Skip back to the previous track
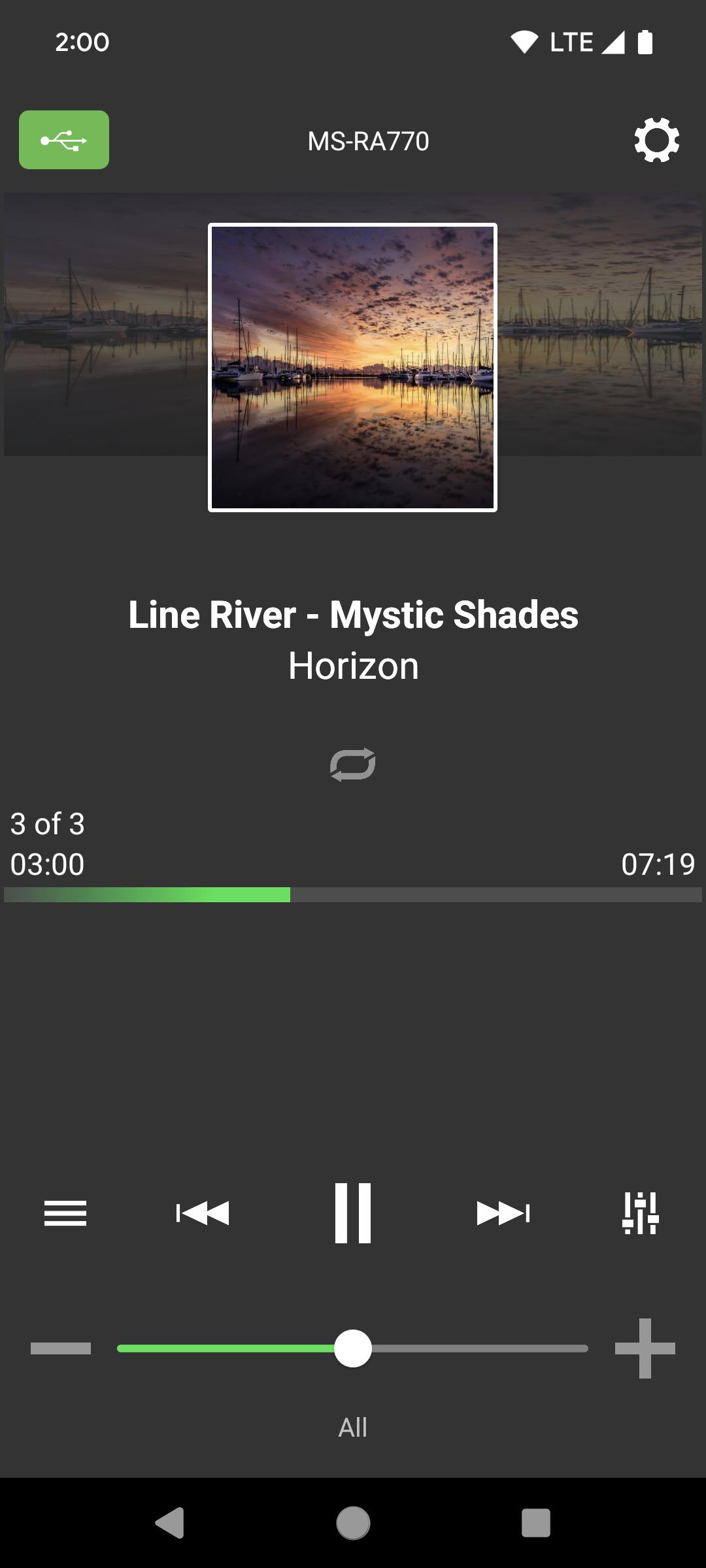 click(x=203, y=1213)
